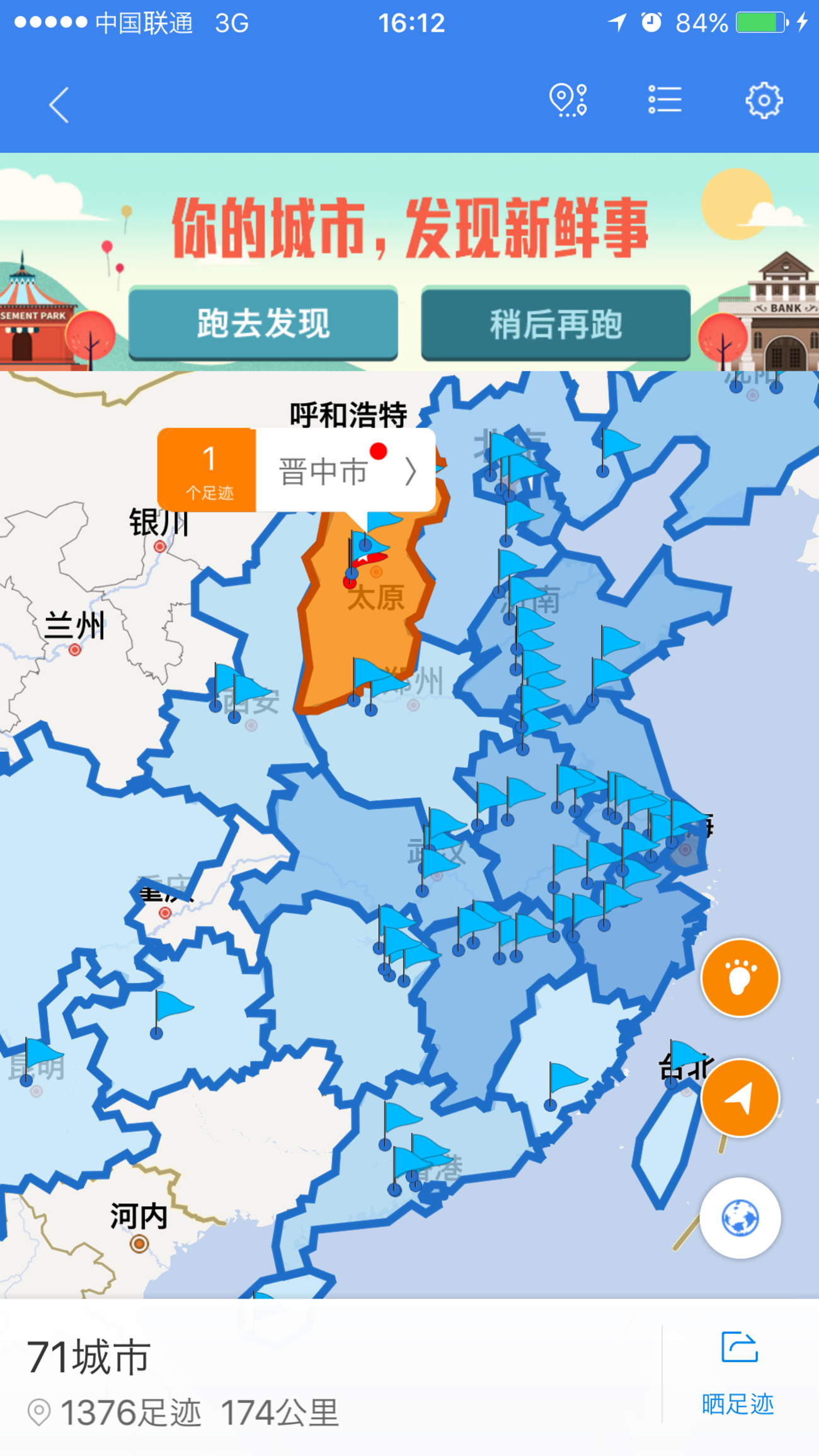
Task: Tap the 跑去发现 button
Action: coord(263,324)
